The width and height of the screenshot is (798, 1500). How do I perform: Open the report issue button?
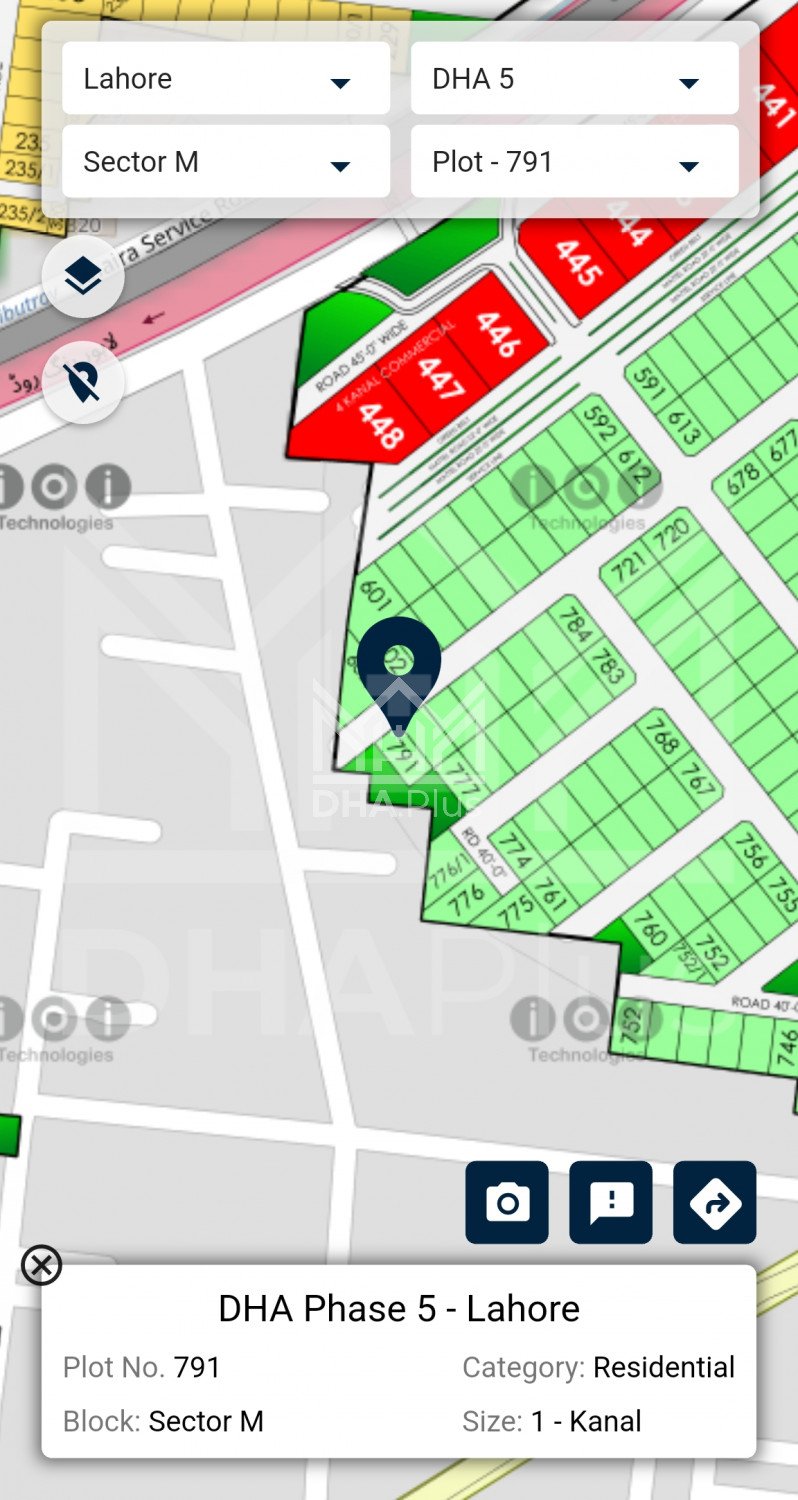611,1202
